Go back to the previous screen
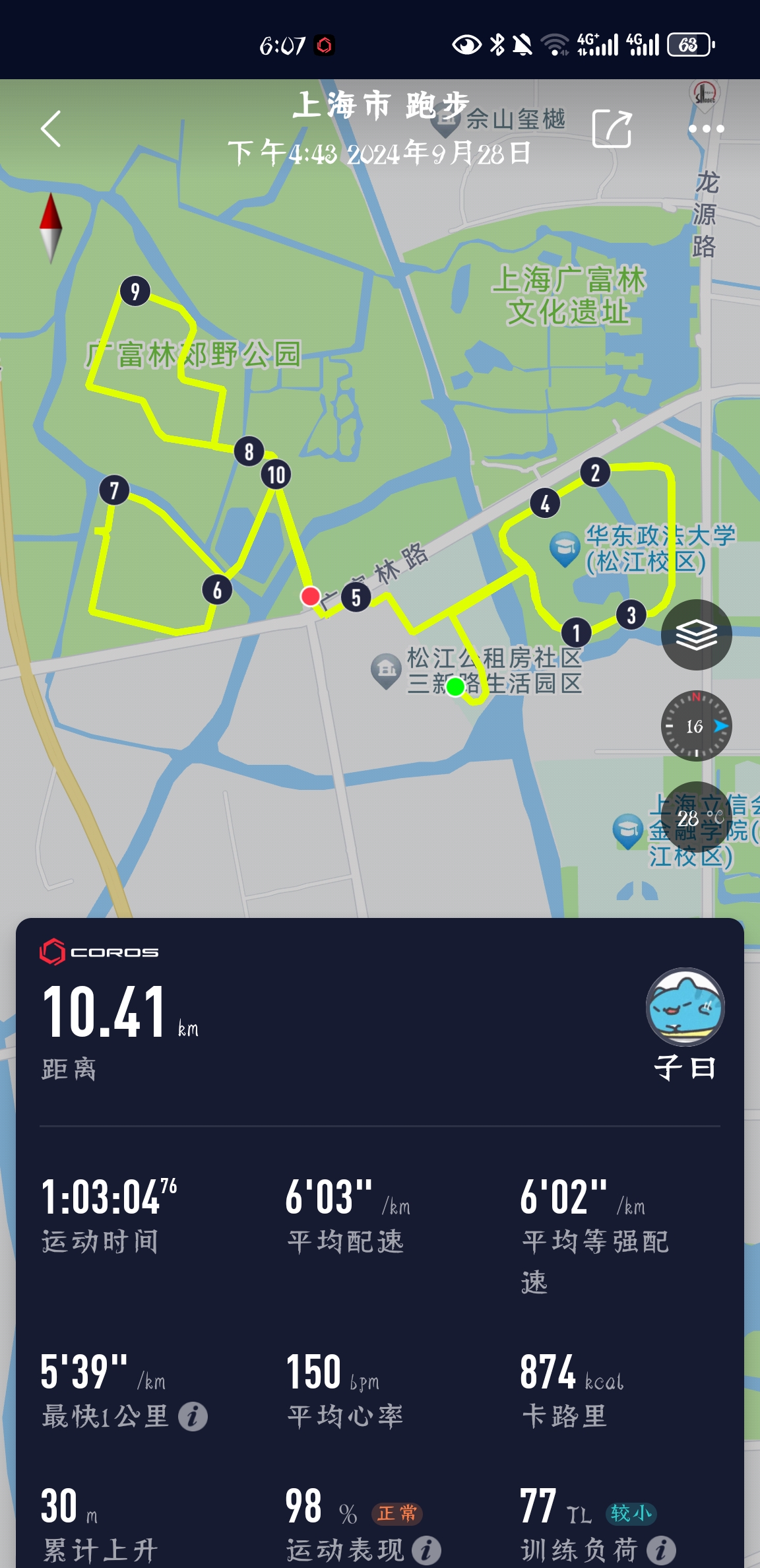 point(51,129)
